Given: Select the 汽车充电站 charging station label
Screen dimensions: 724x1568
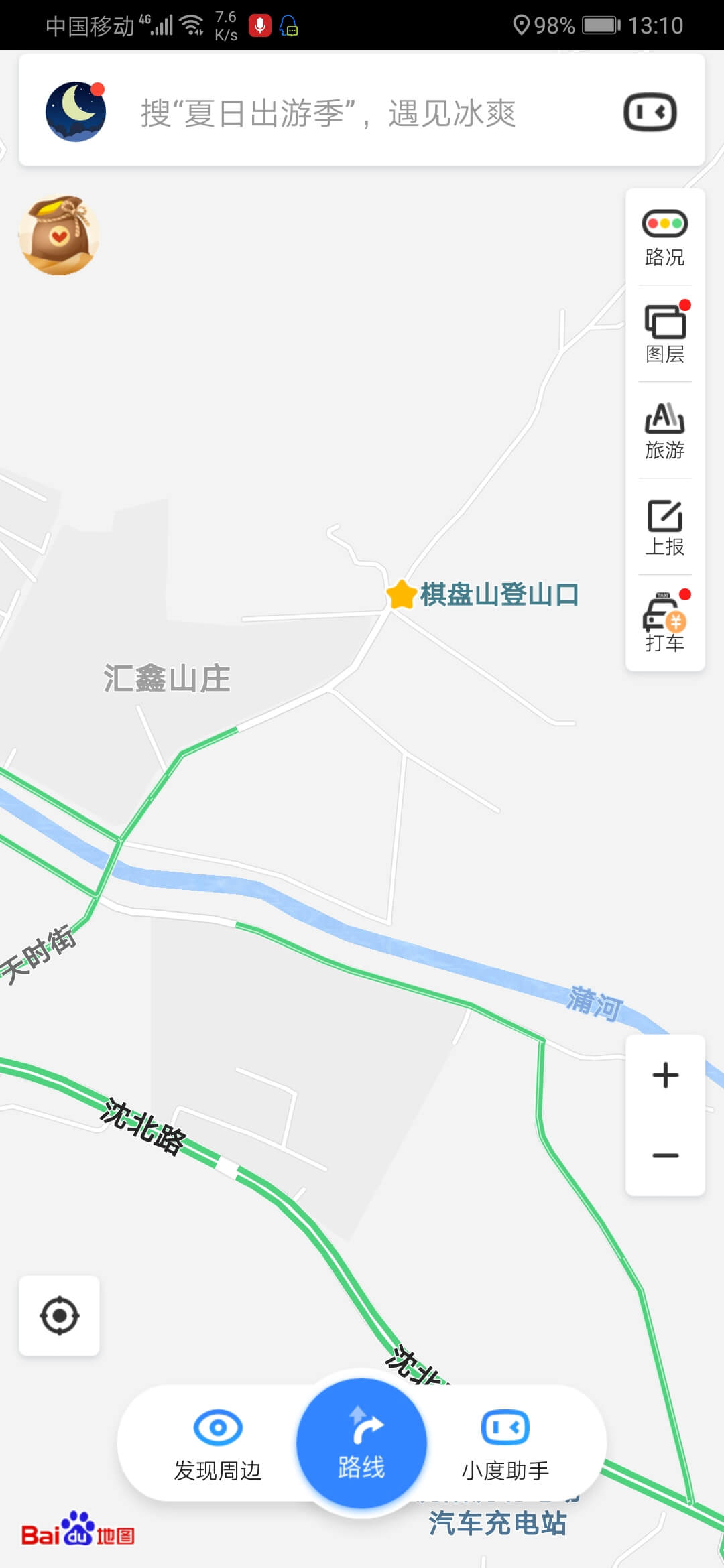Looking at the screenshot, I should click(x=497, y=1522).
